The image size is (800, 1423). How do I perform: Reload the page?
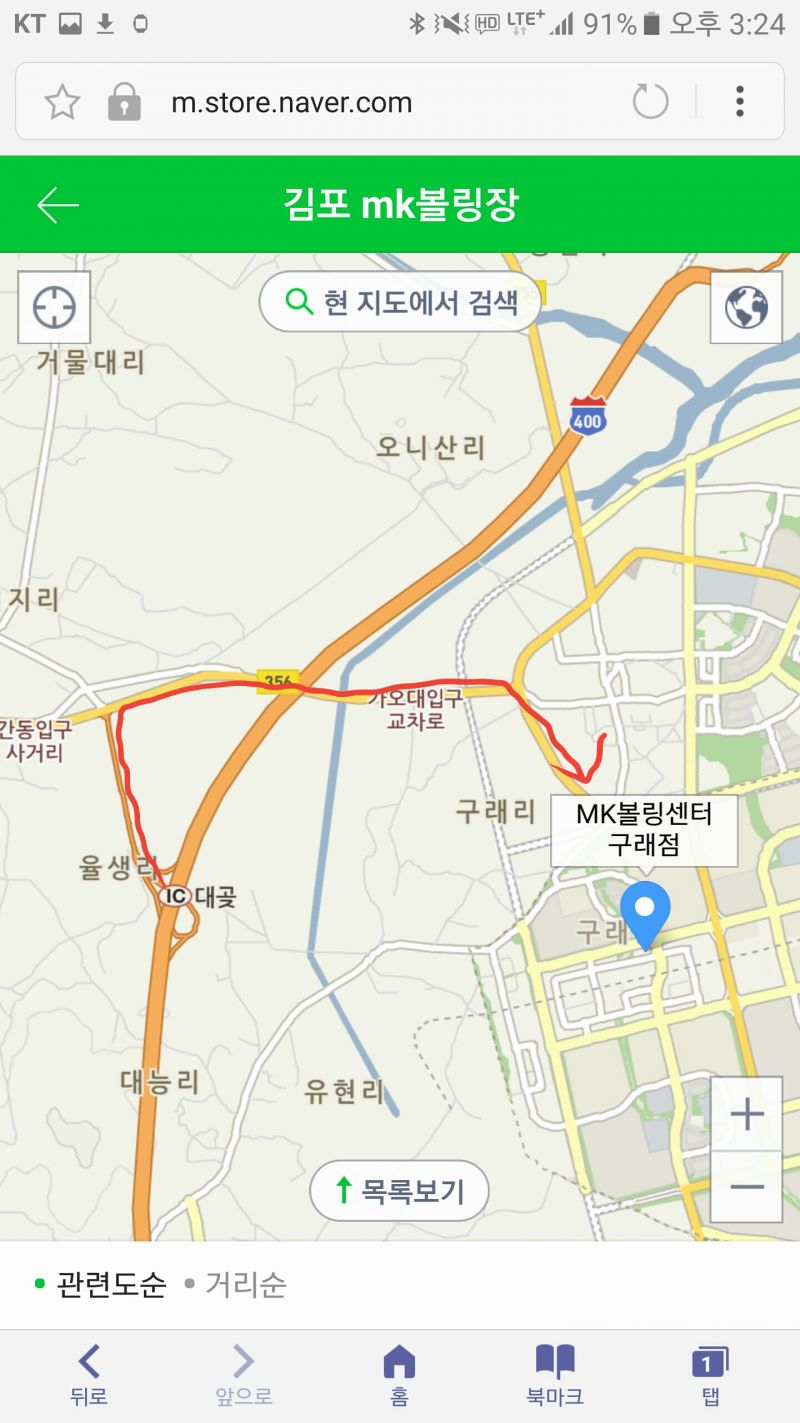tap(650, 102)
